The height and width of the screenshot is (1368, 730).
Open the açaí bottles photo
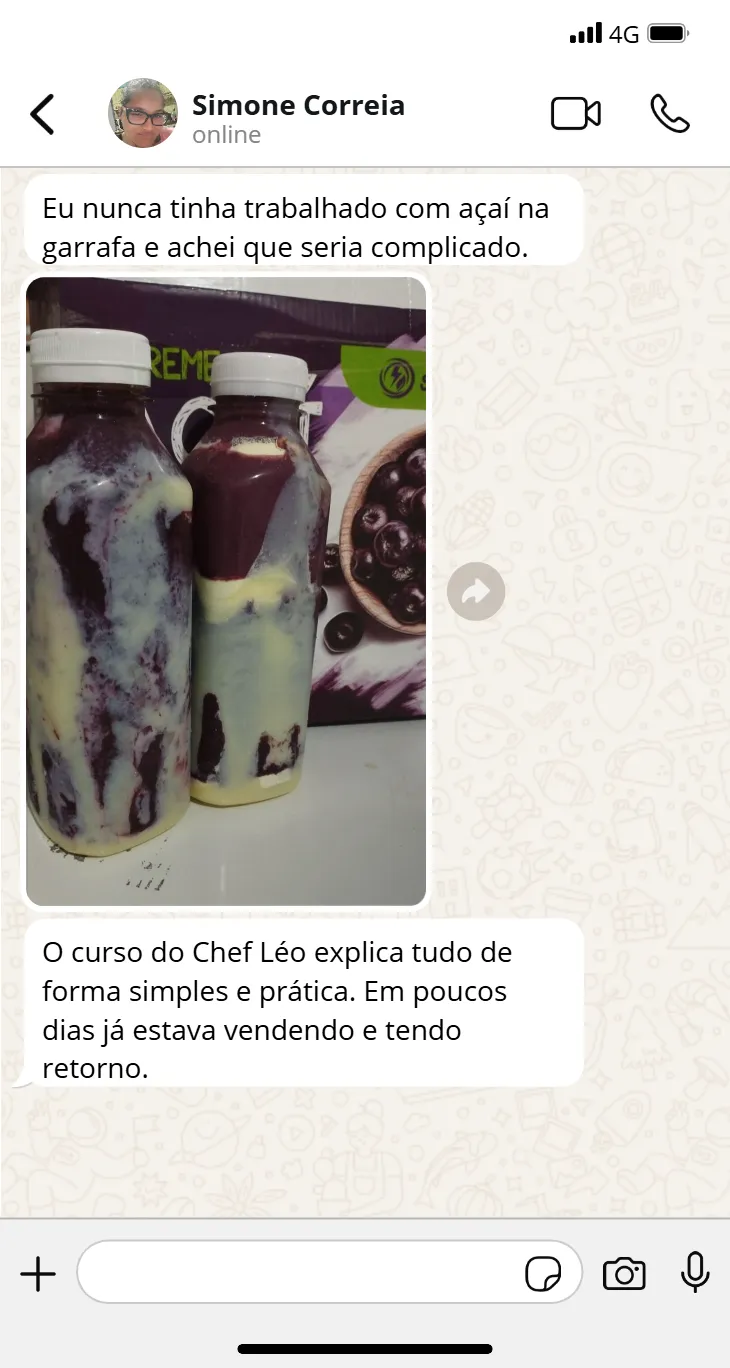tap(226, 591)
